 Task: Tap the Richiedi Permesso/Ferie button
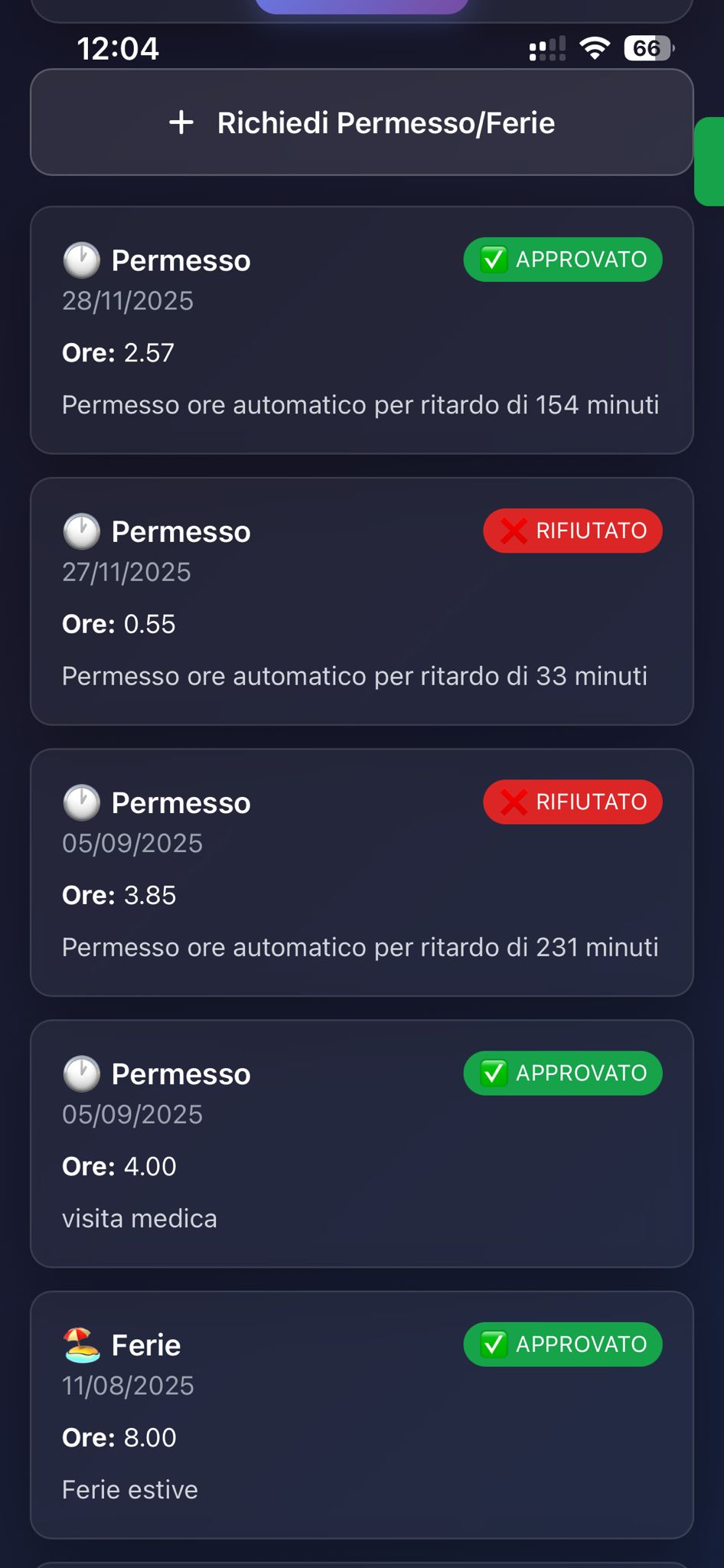[362, 122]
